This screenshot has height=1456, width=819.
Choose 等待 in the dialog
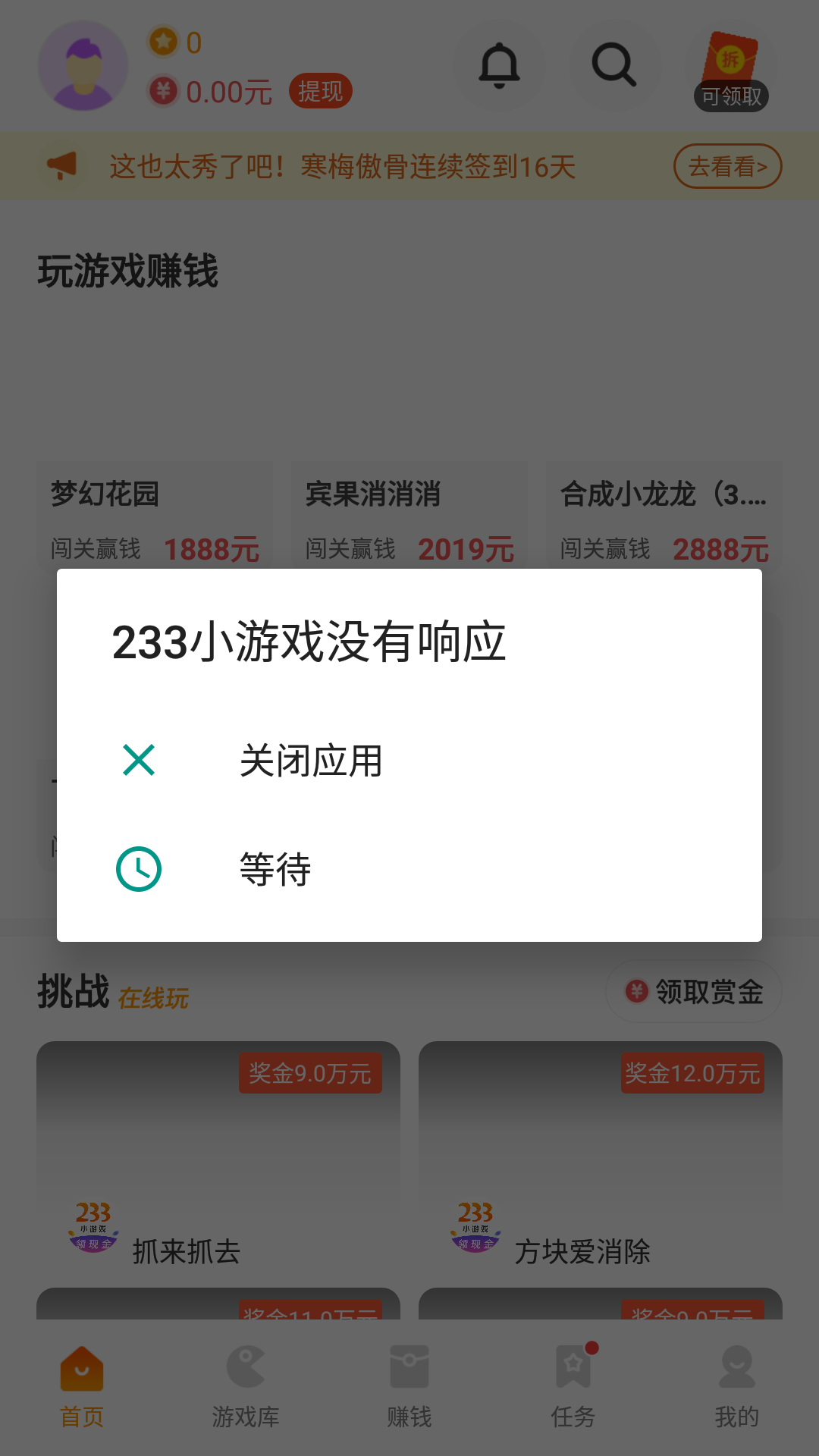tap(275, 870)
